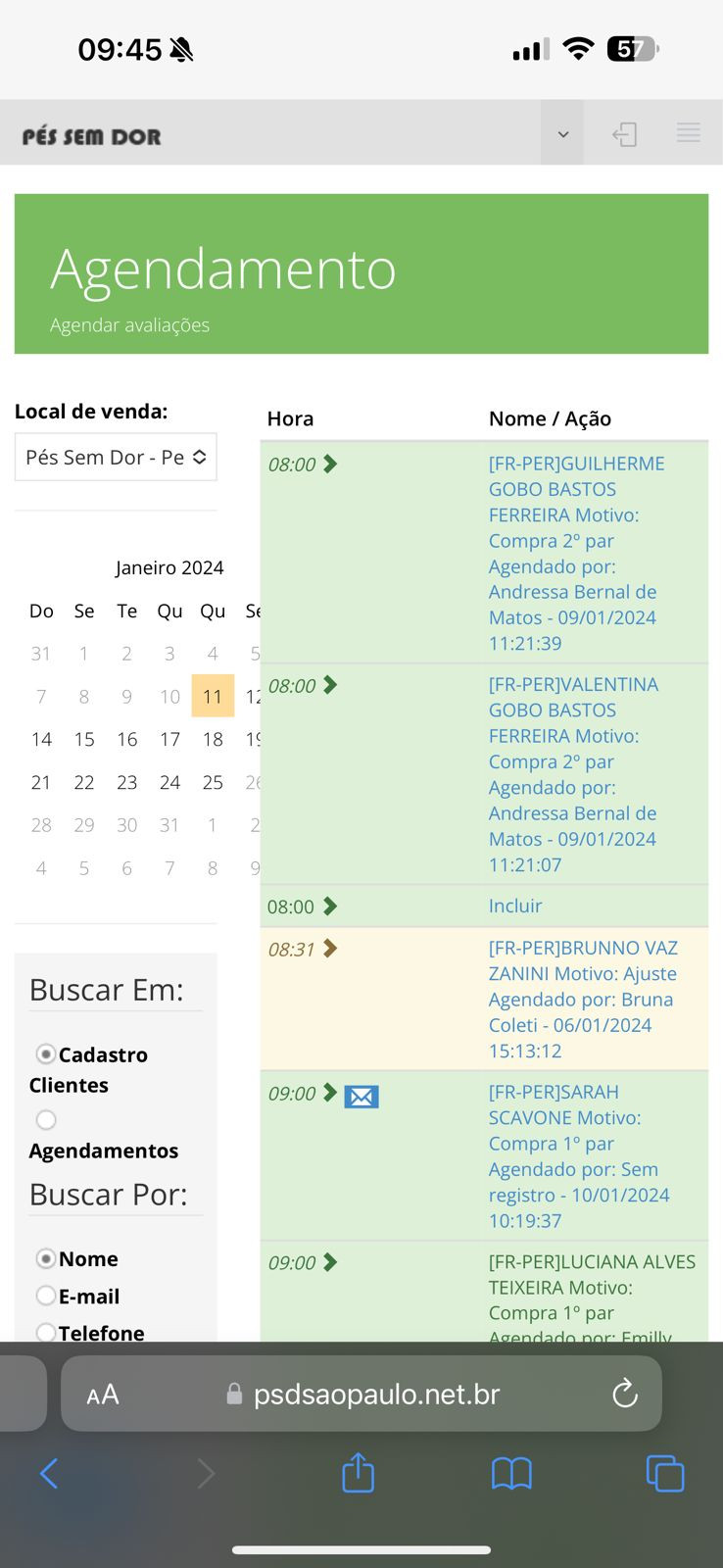
Task: Reload the page in Safari
Action: (624, 1394)
